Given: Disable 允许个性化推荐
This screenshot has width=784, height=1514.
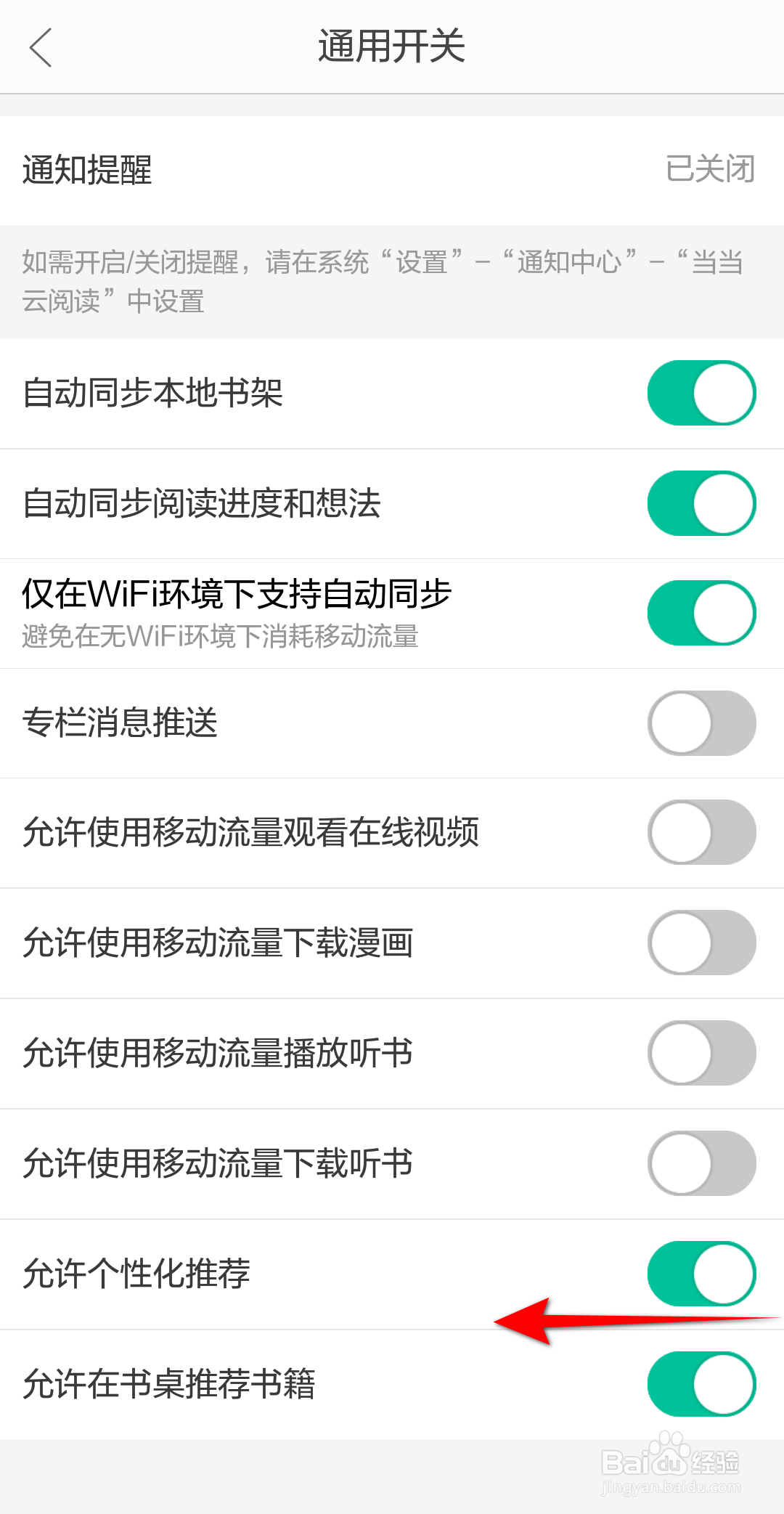Looking at the screenshot, I should coord(701,1274).
